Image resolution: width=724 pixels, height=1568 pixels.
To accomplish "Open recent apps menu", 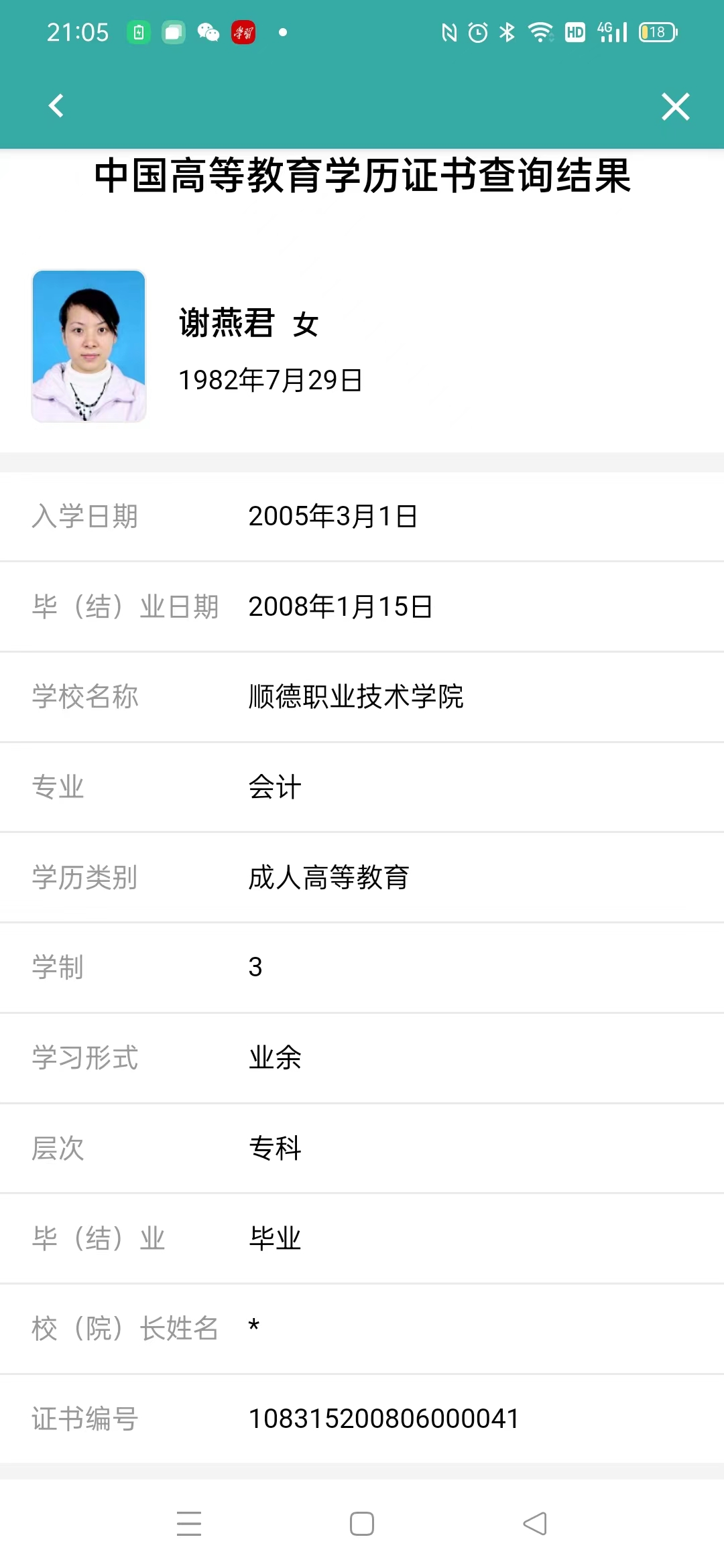I will (x=189, y=1524).
